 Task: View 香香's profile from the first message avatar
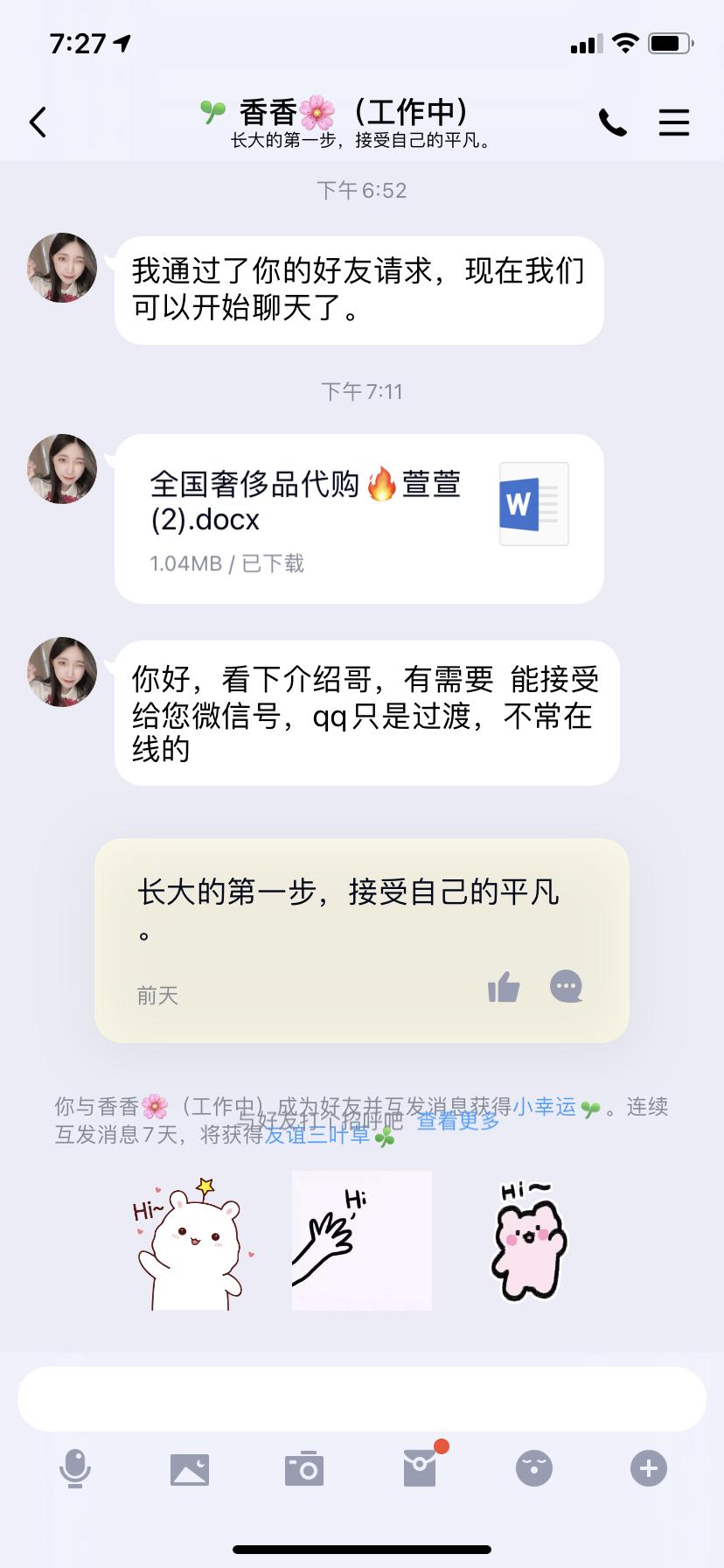pos(62,268)
